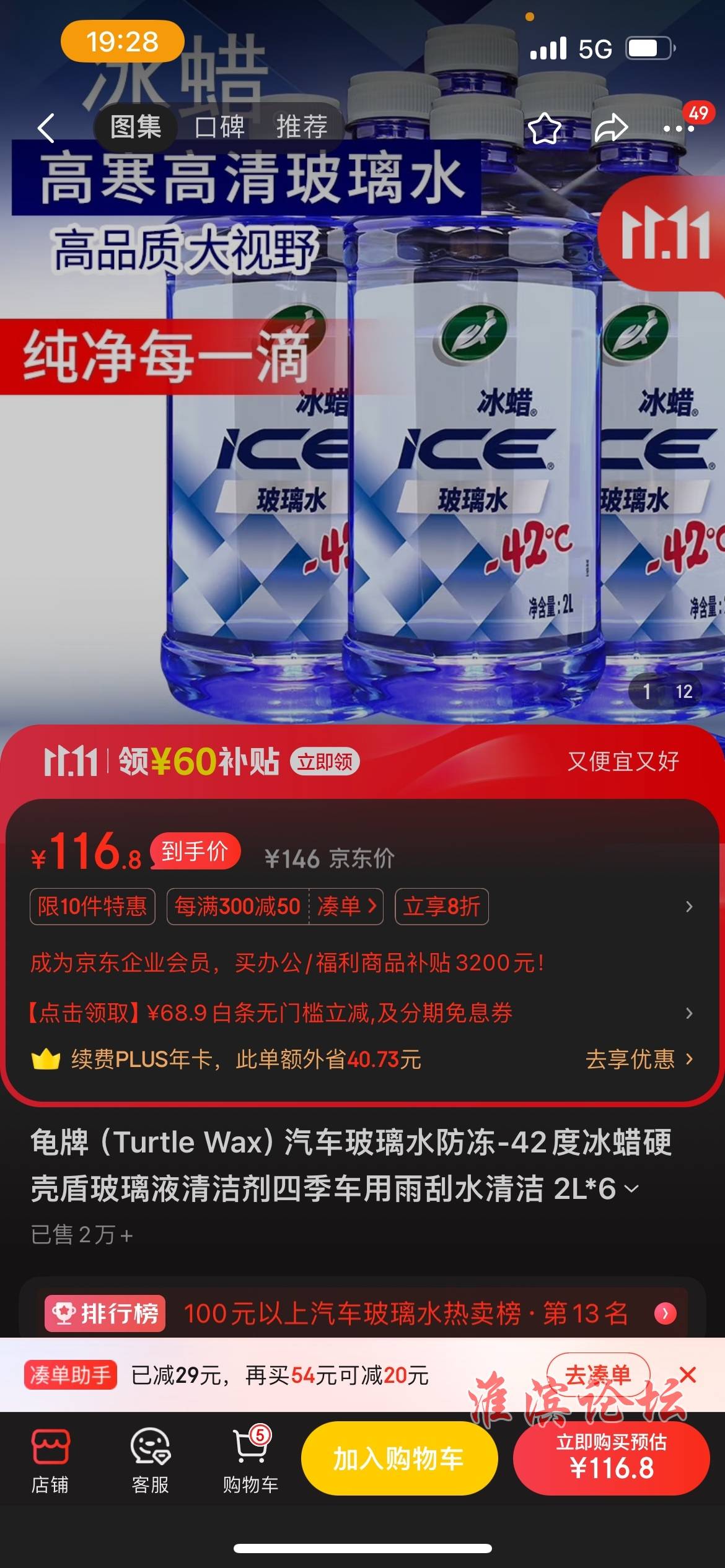Dismiss the 凑单助手 banner

tap(688, 1375)
